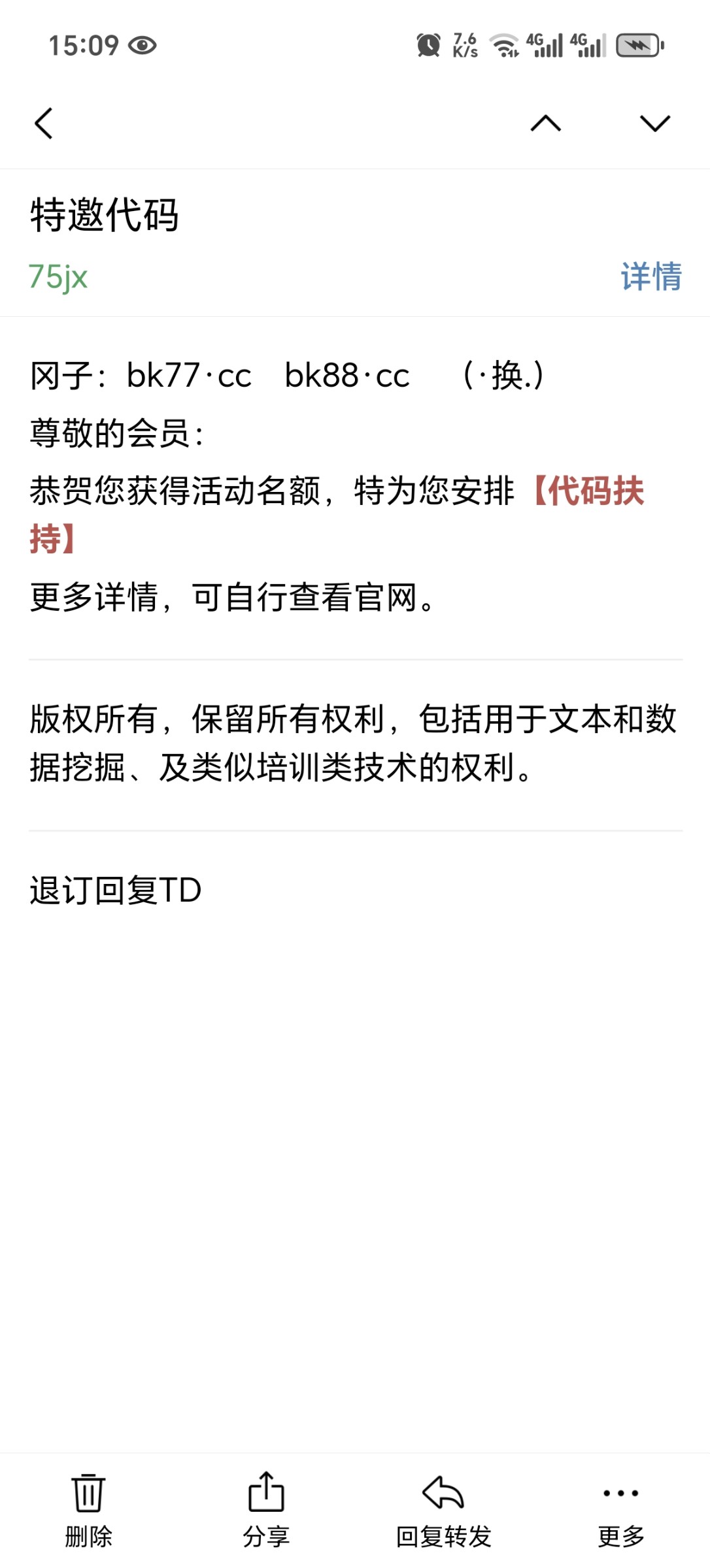Click the bk77·cc address in the message
This screenshot has height=1568, width=710.
click(x=190, y=374)
